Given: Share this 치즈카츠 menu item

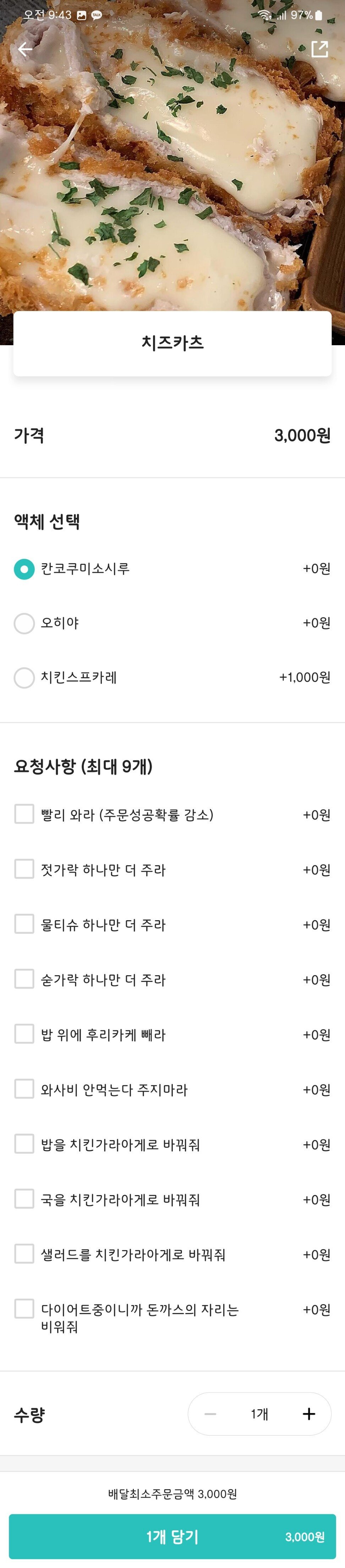Looking at the screenshot, I should coord(319,49).
